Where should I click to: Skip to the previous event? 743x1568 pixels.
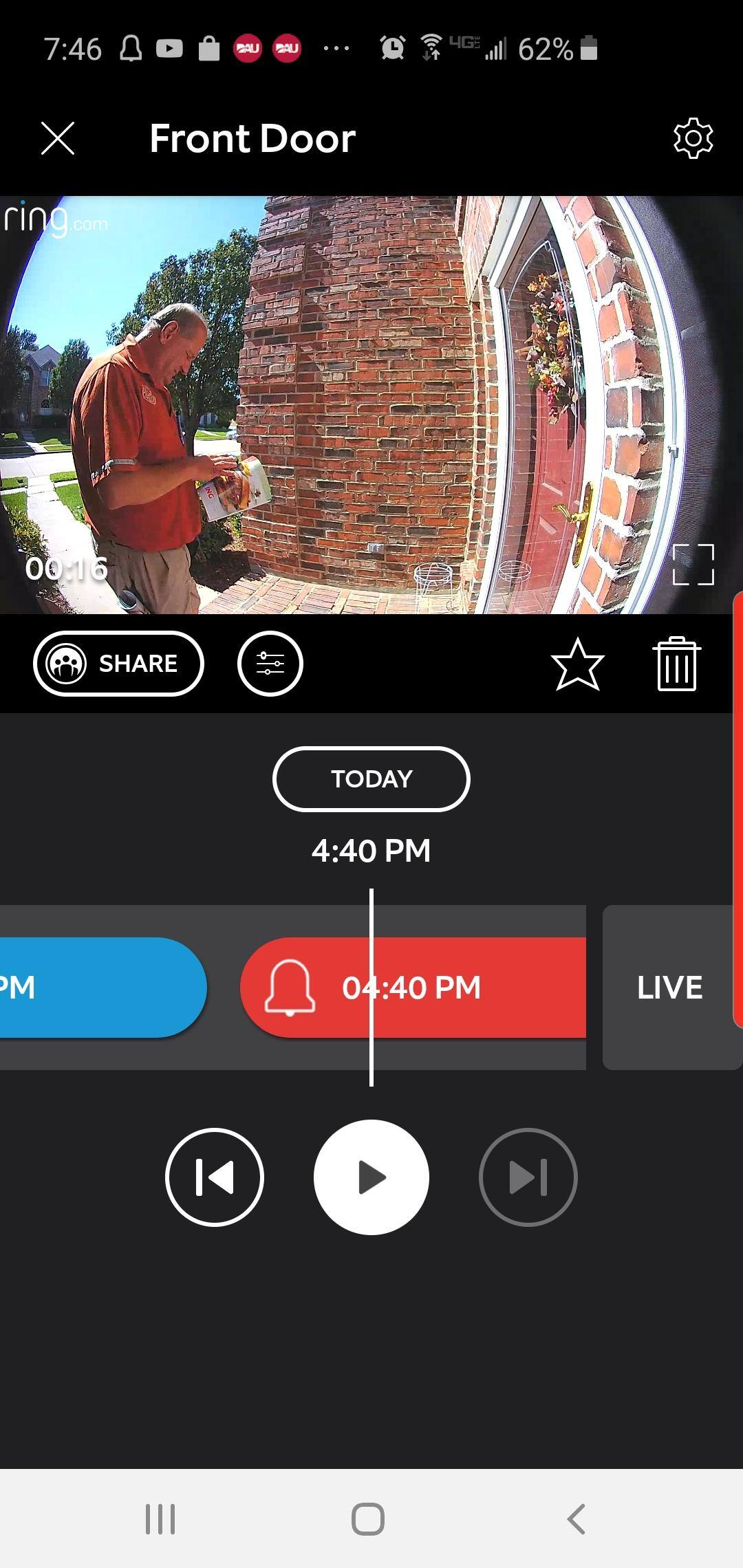click(215, 1177)
